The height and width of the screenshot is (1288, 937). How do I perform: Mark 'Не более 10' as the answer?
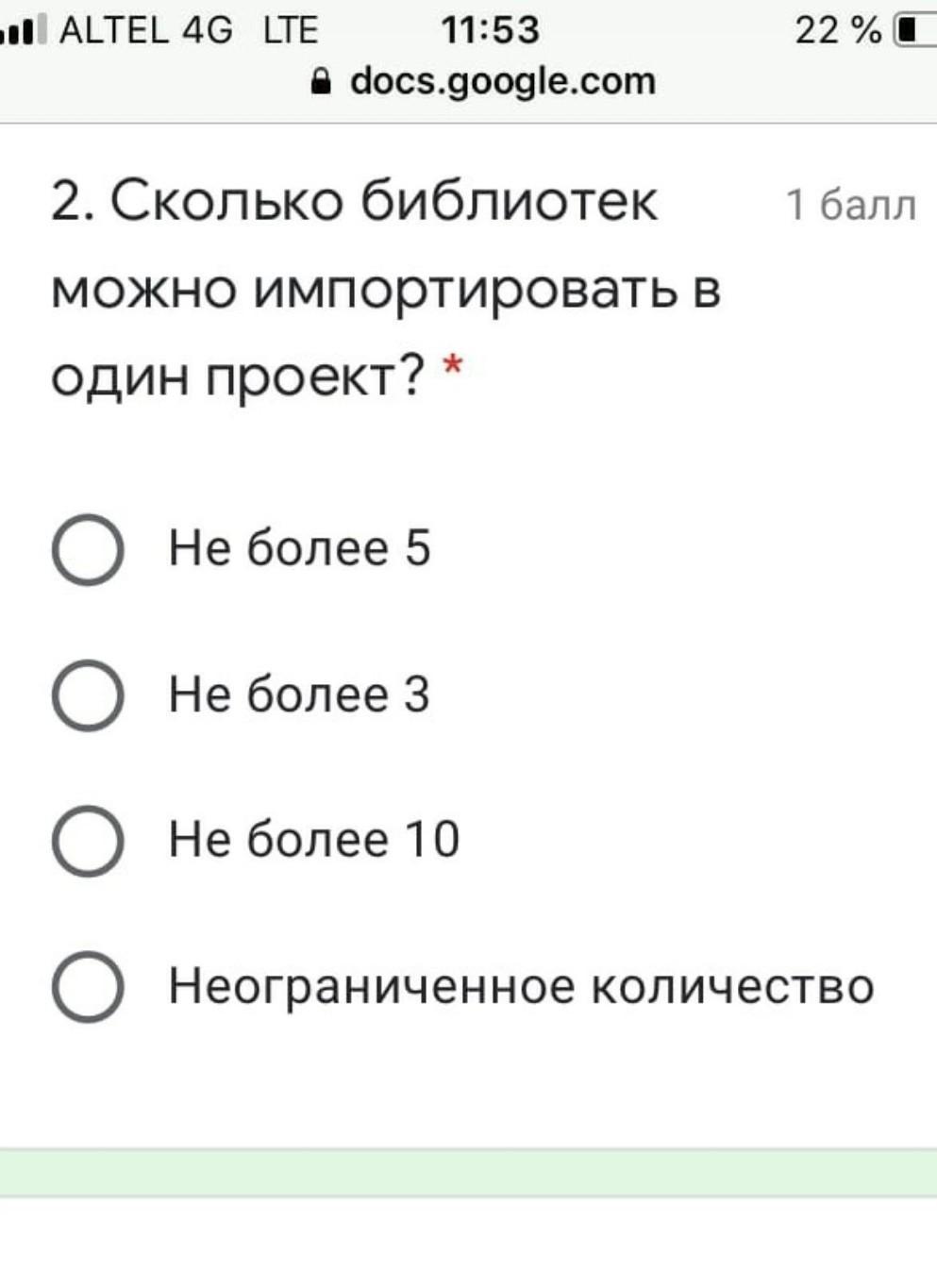(x=88, y=840)
